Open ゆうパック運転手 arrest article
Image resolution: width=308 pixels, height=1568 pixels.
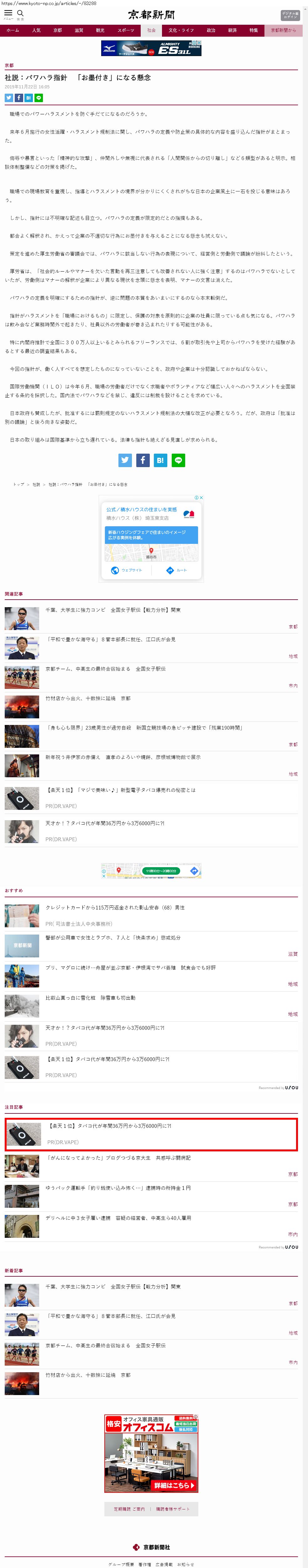[x=118, y=1188]
